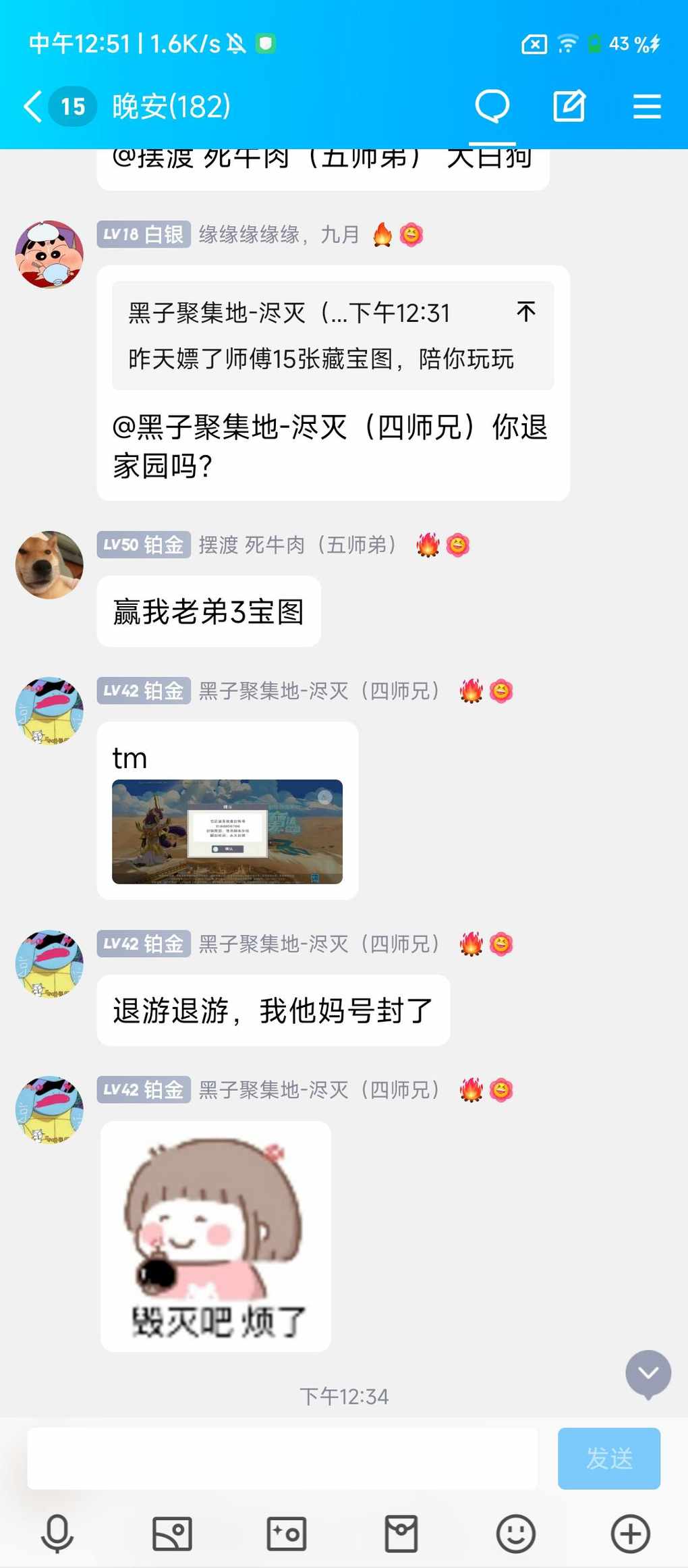Open the Shiba dog avatar's profile
688x1568 pixels.
coord(49,565)
